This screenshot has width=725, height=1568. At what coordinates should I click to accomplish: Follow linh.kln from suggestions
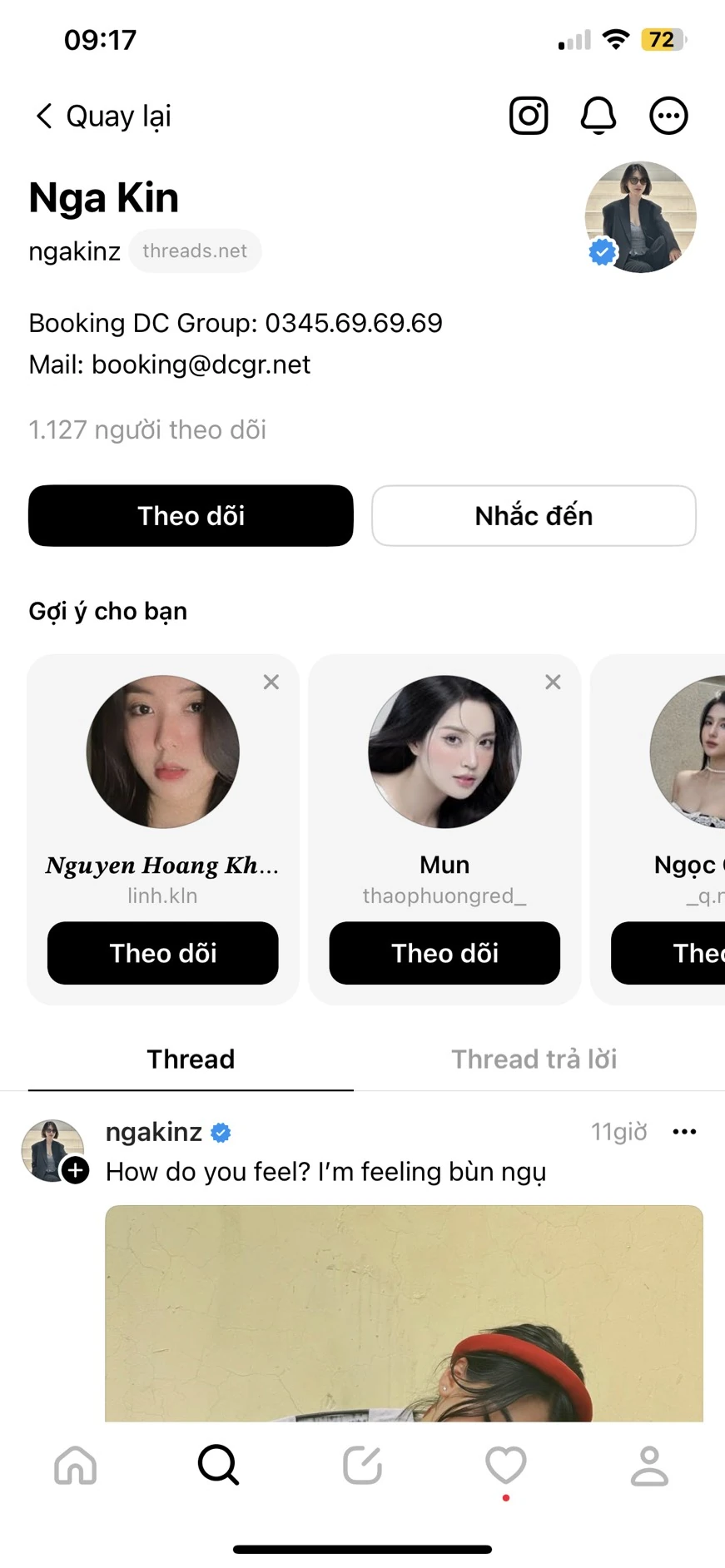coord(163,953)
